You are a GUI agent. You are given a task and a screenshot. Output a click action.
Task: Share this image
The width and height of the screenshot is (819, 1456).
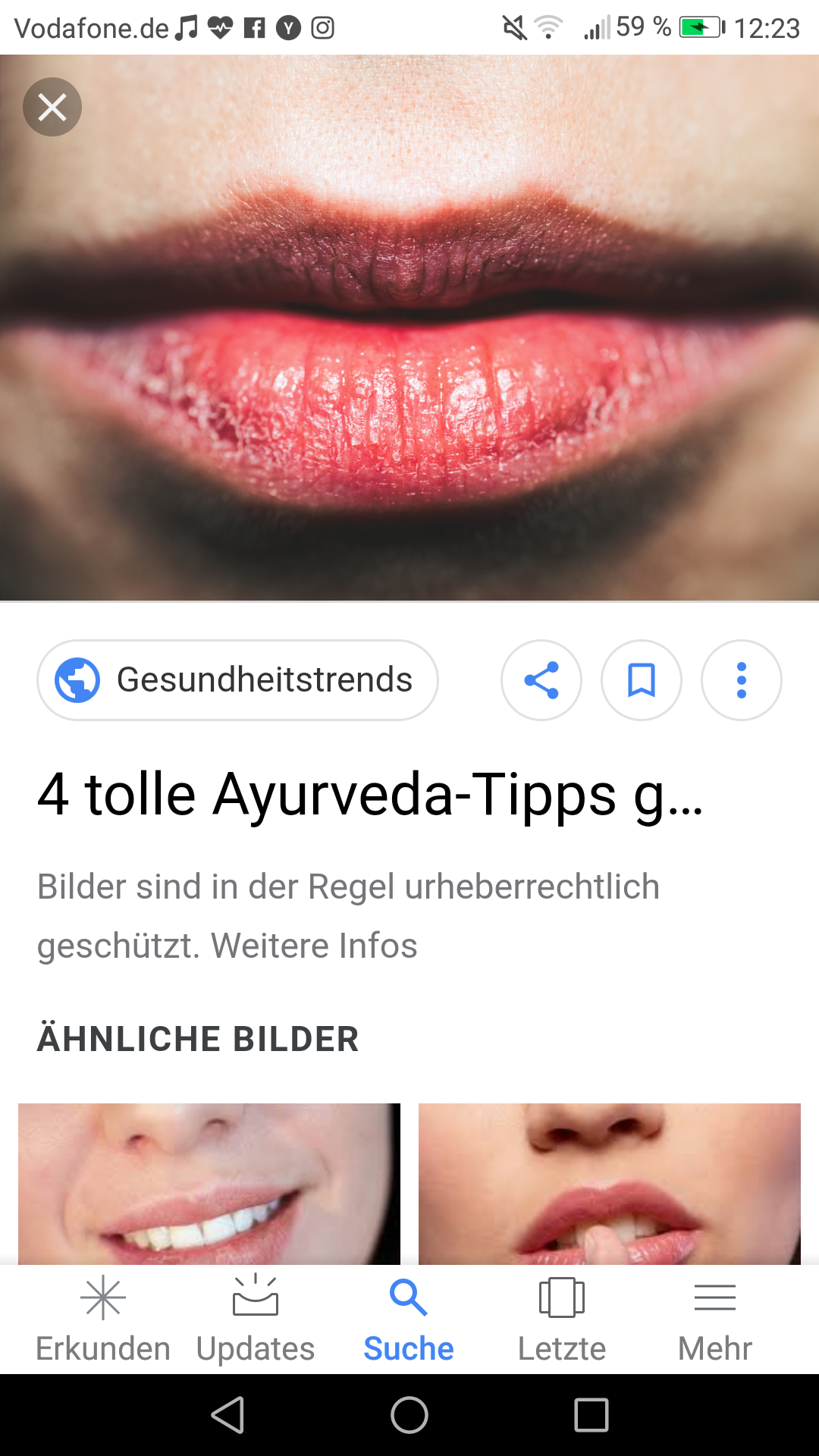click(541, 679)
